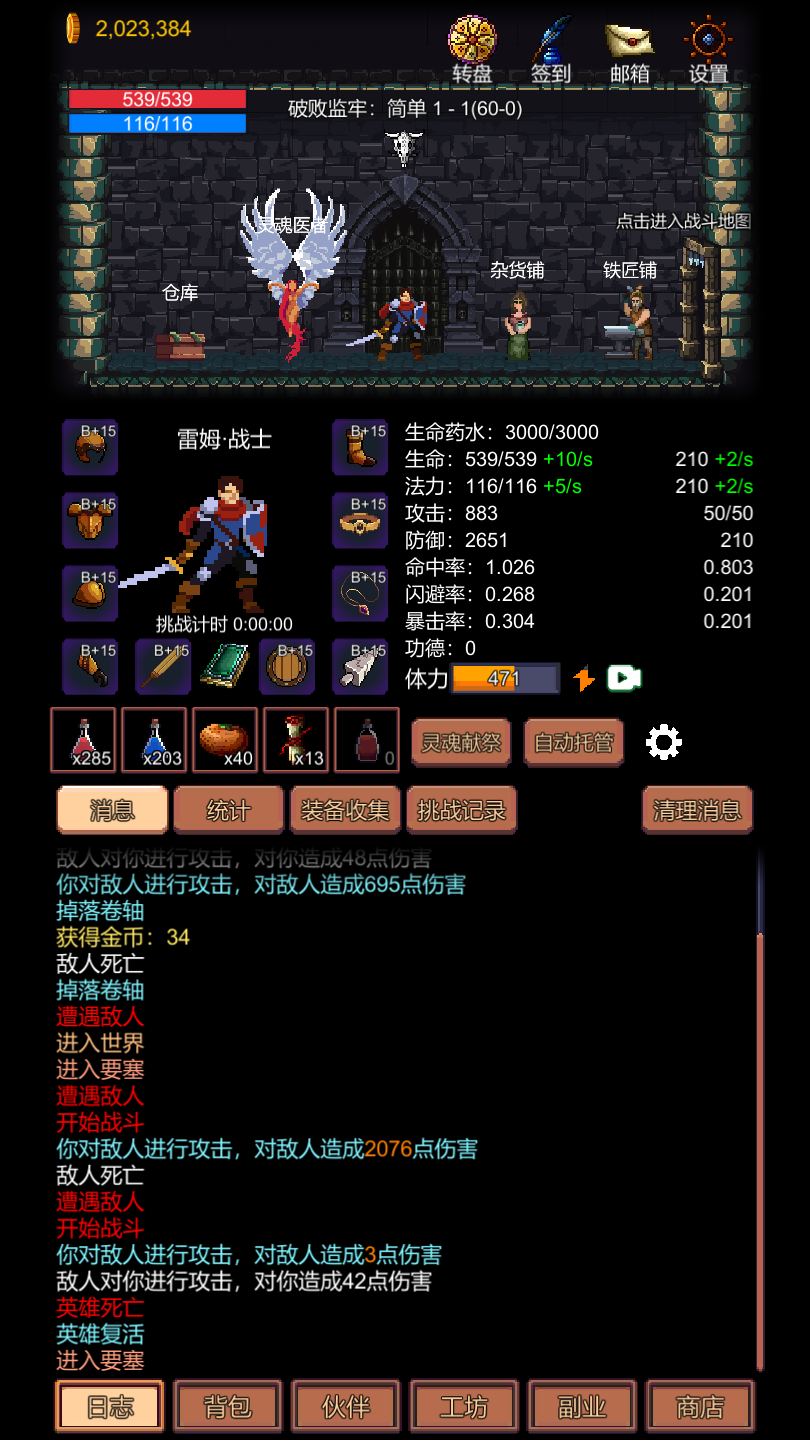The image size is (810, 1440).
Task: Tap the green video camera icon
Action: click(624, 678)
